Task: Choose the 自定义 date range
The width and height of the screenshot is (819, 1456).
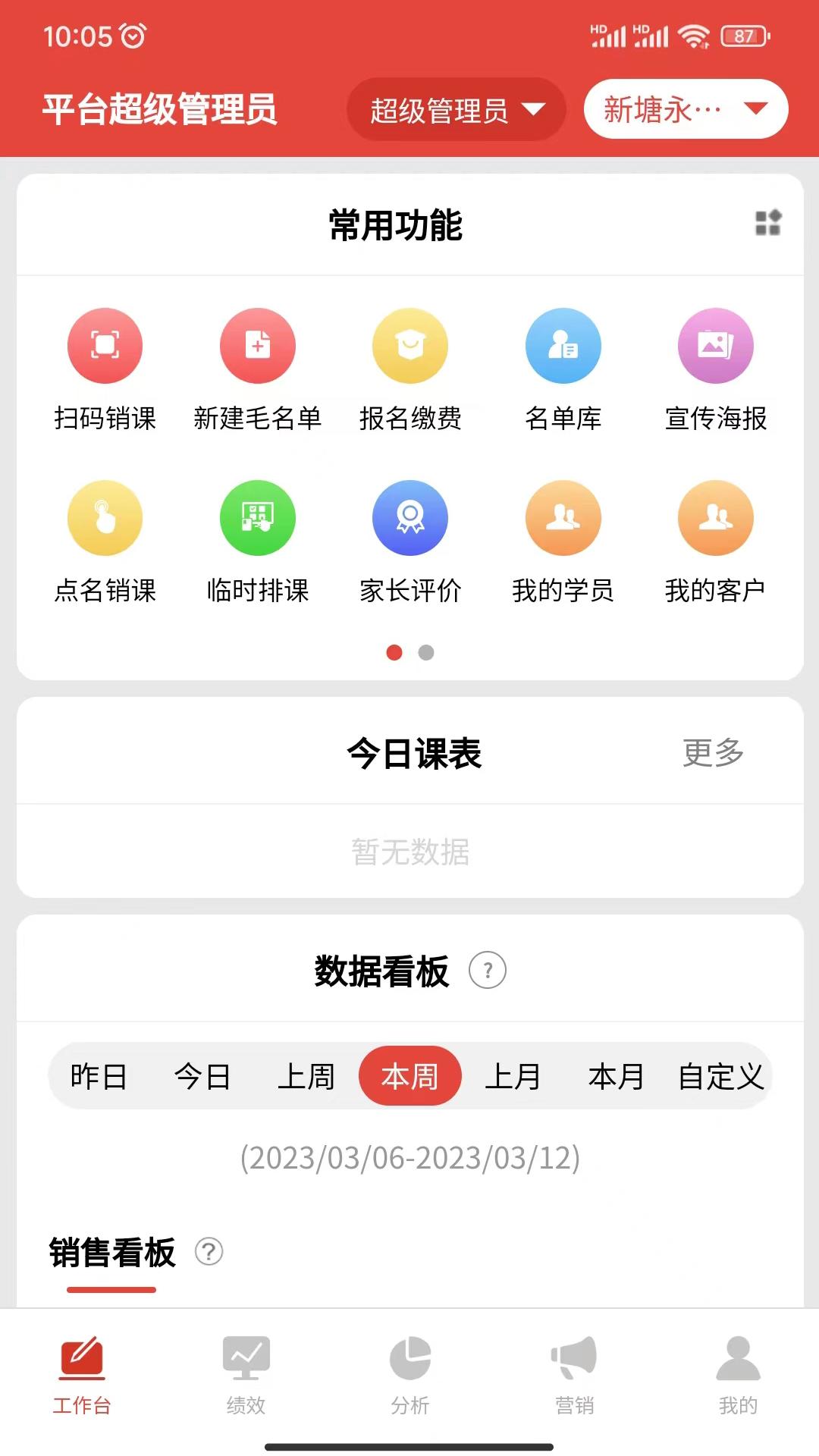Action: pos(720,1076)
